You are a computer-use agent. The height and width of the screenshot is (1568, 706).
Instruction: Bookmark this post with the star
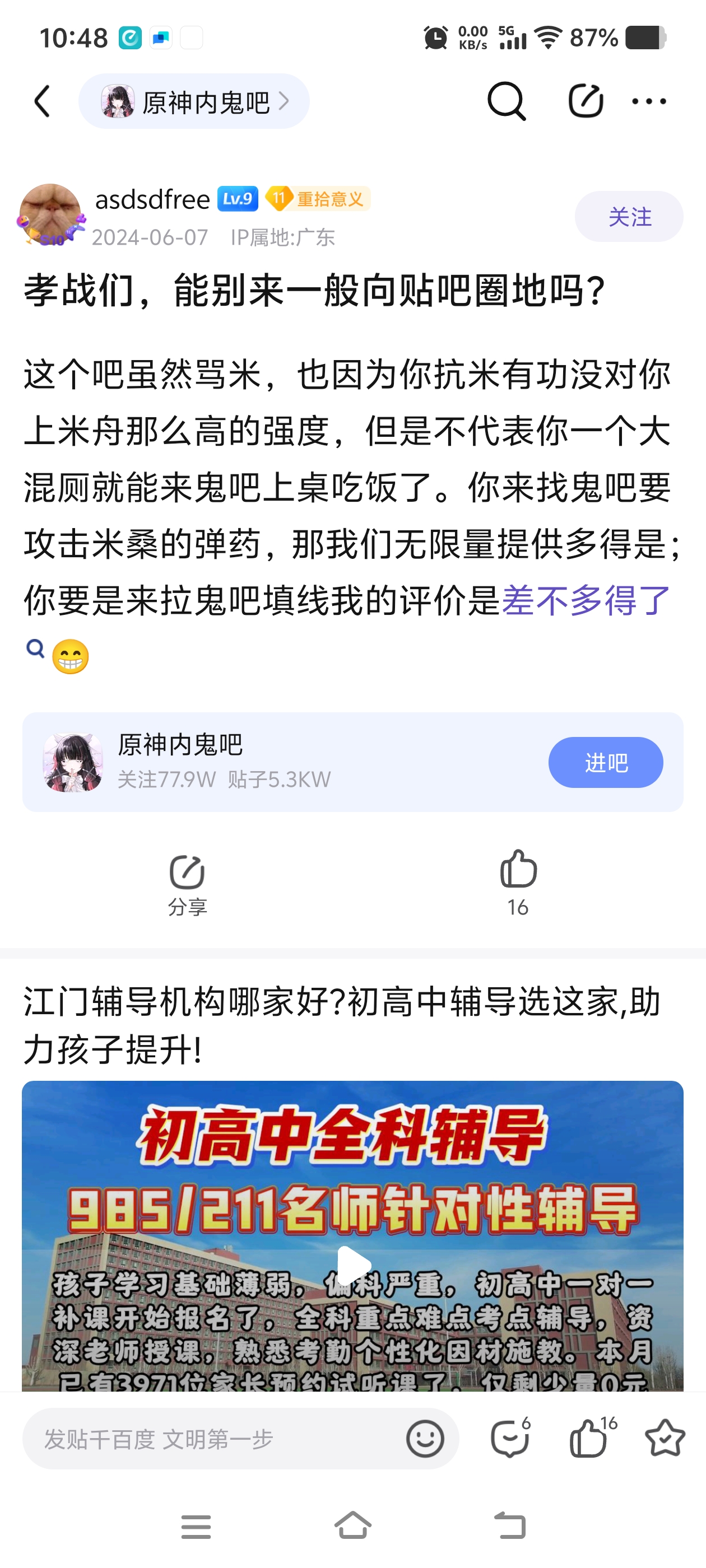tap(665, 1439)
